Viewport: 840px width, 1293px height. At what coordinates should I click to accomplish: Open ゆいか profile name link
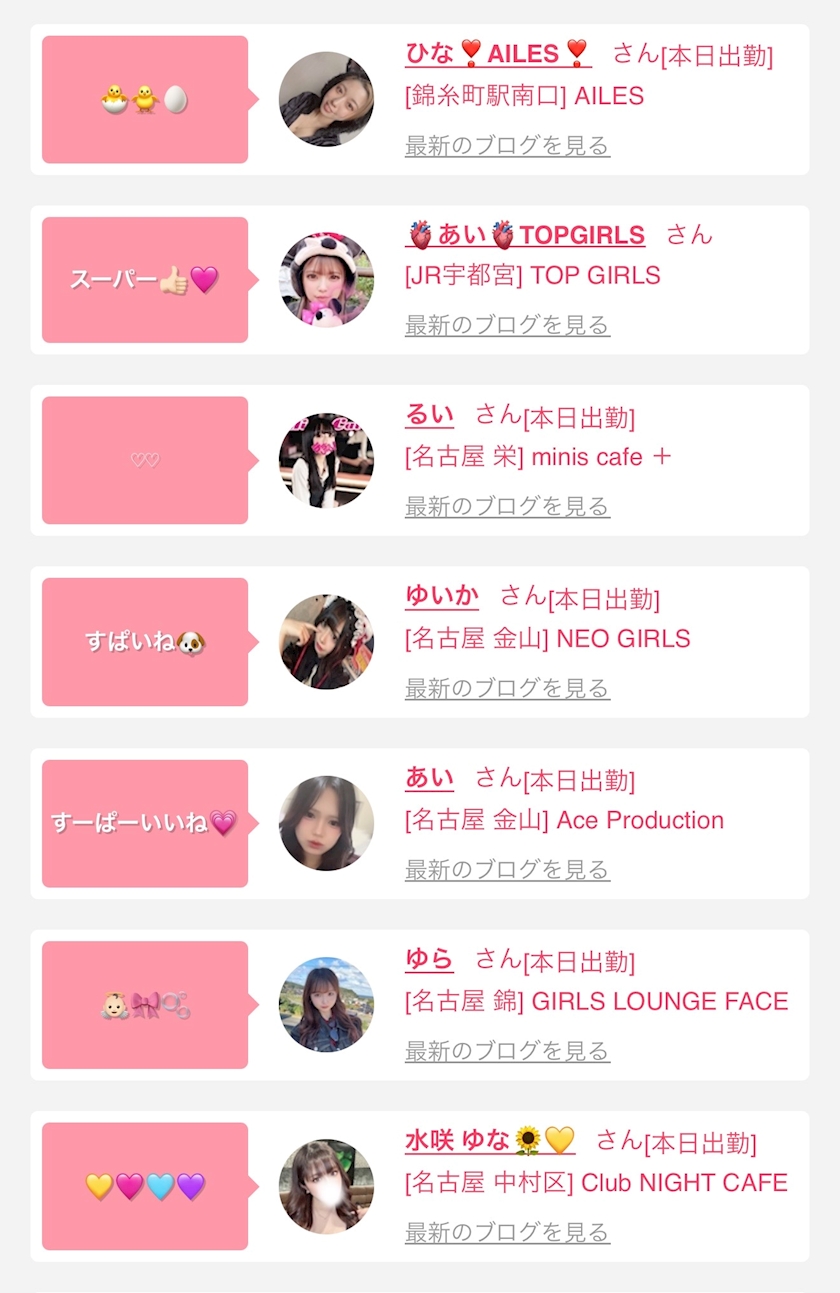[441, 596]
